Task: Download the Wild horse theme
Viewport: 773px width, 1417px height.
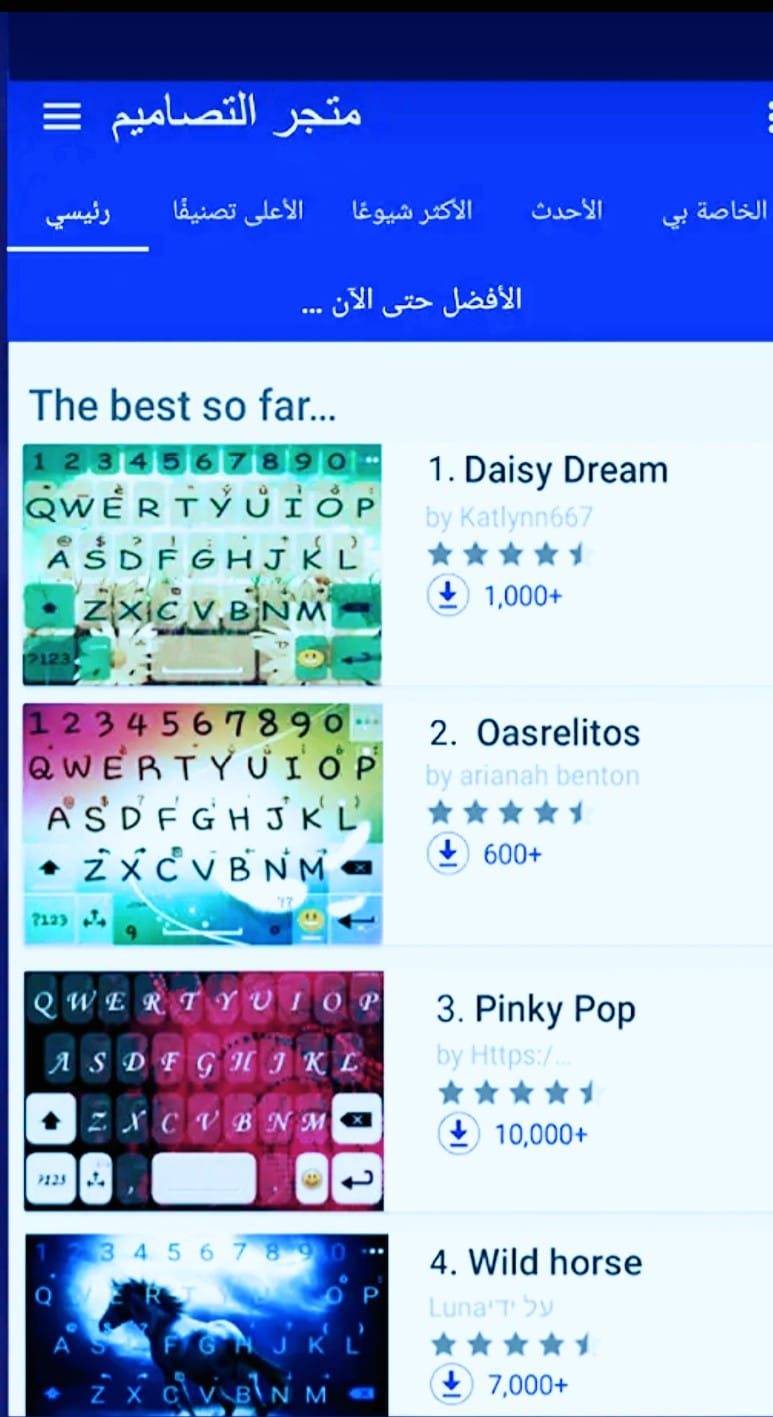Action: tap(451, 1384)
